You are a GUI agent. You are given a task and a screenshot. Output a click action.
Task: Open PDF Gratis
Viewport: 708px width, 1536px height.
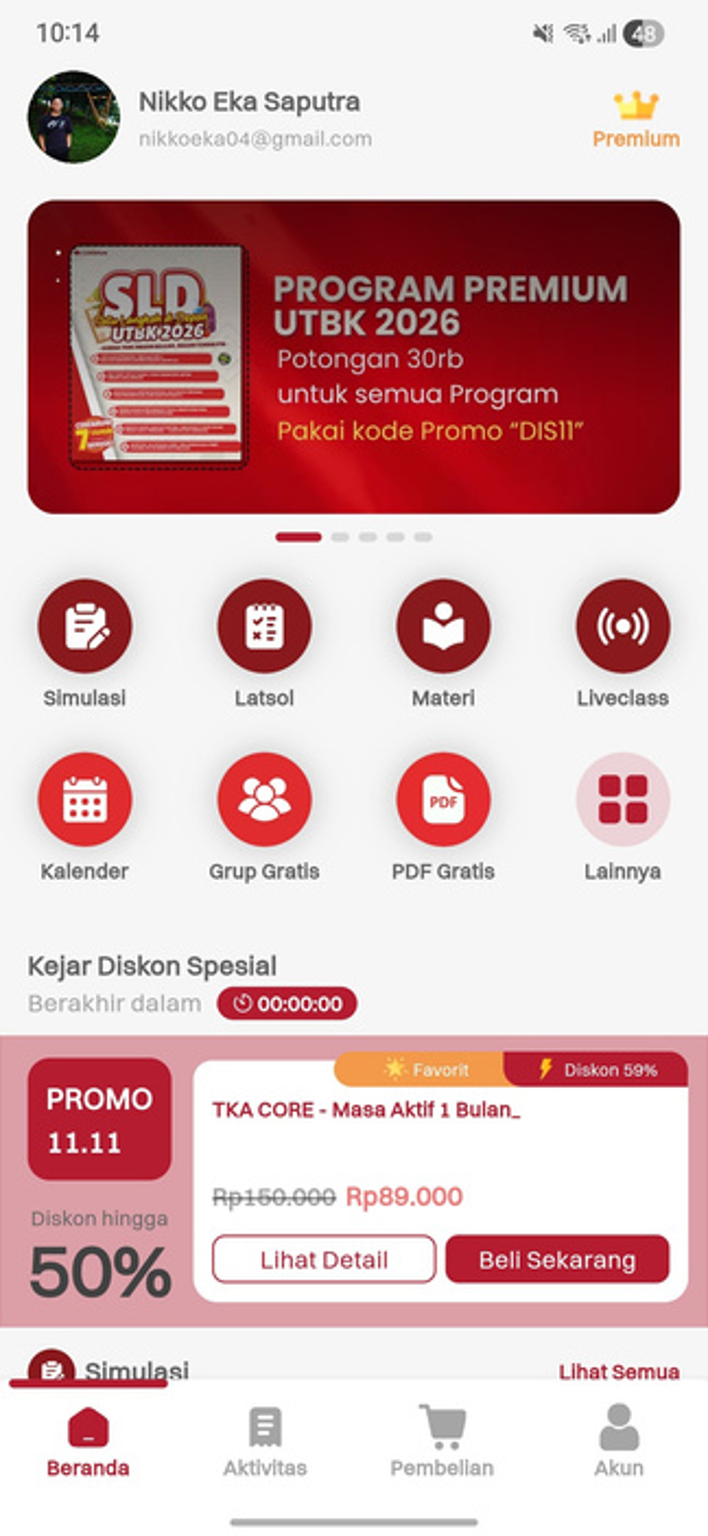[x=443, y=800]
